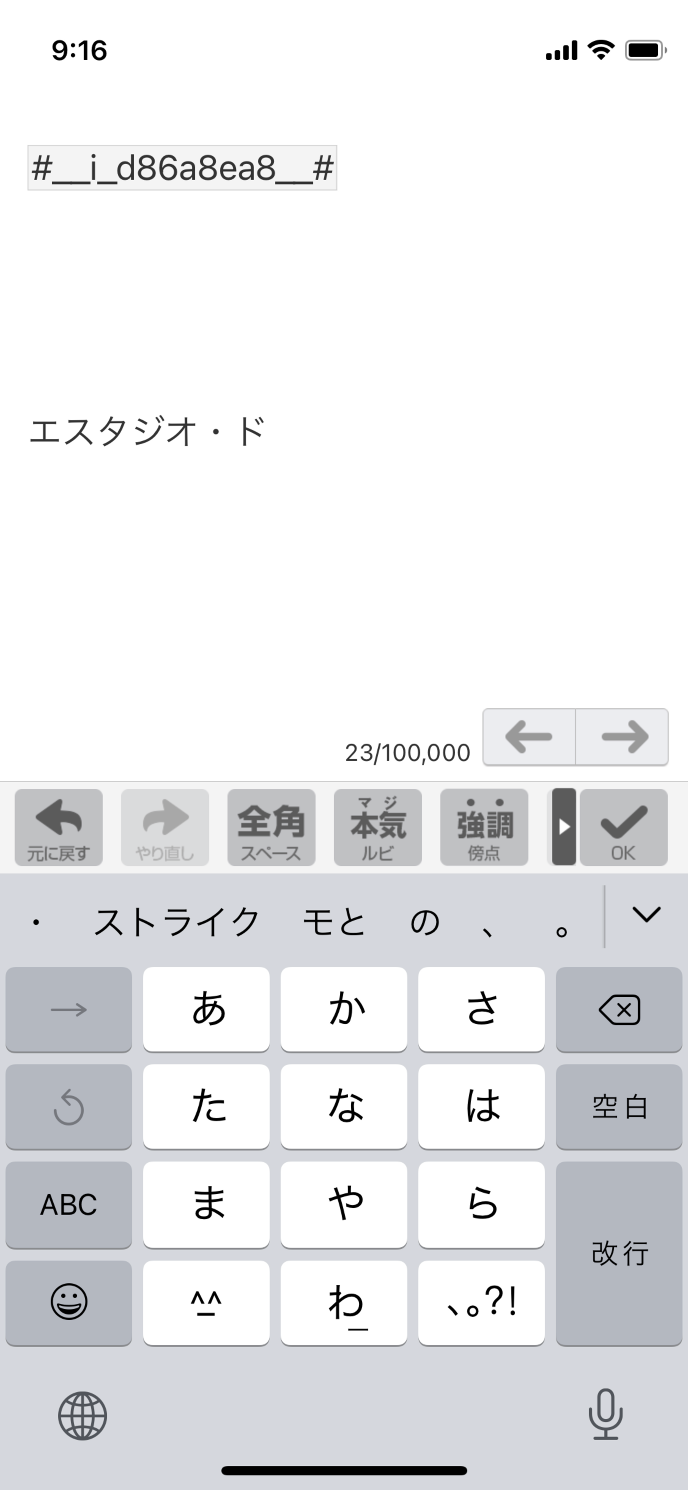
Task: Open the emoji keyboard
Action: [x=69, y=1302]
